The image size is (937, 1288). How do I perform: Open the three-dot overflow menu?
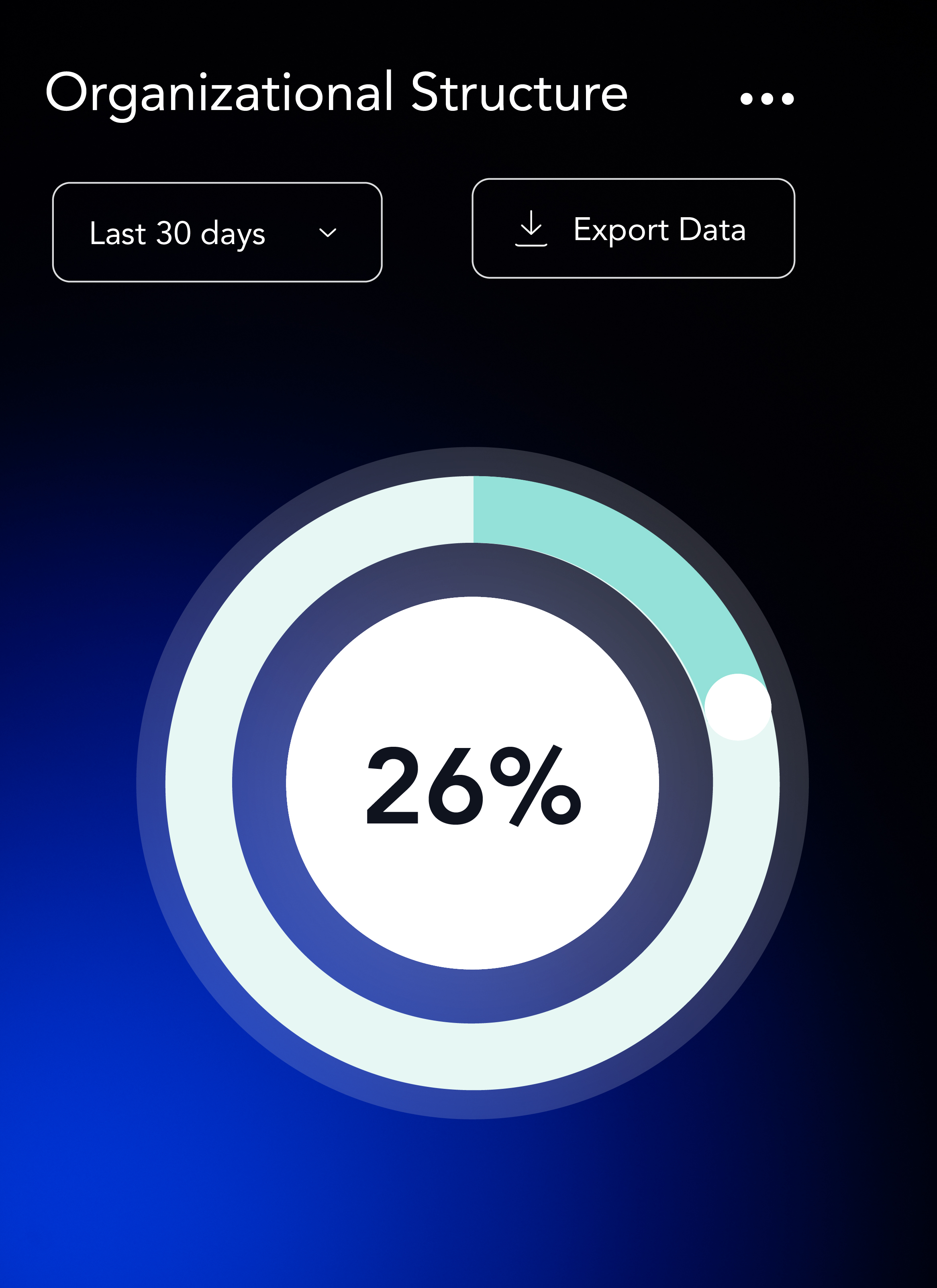767,99
